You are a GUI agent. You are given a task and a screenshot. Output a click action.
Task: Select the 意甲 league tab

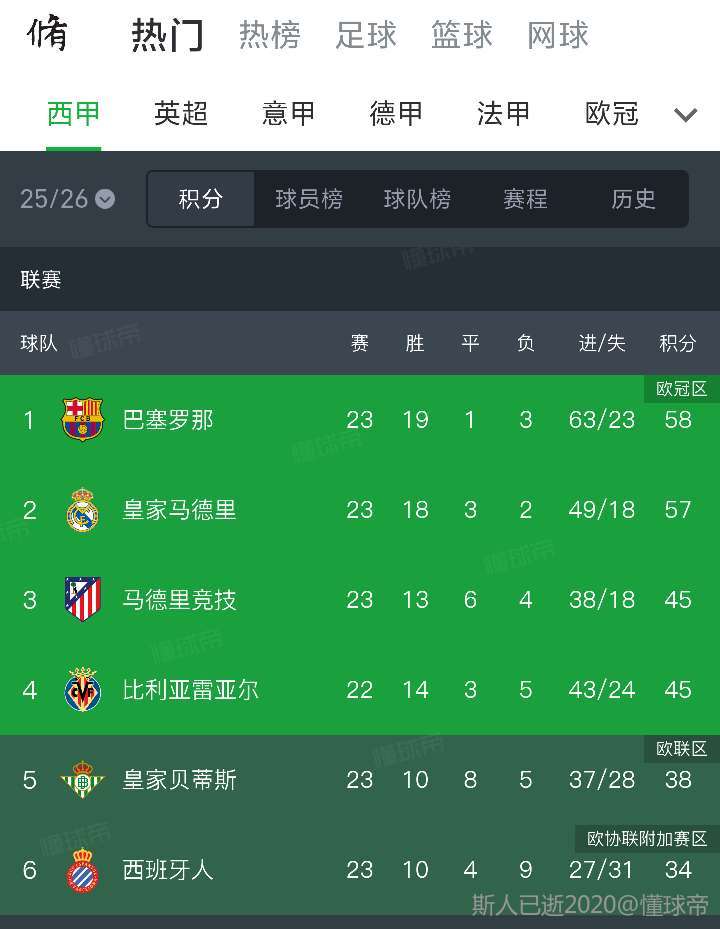[289, 114]
